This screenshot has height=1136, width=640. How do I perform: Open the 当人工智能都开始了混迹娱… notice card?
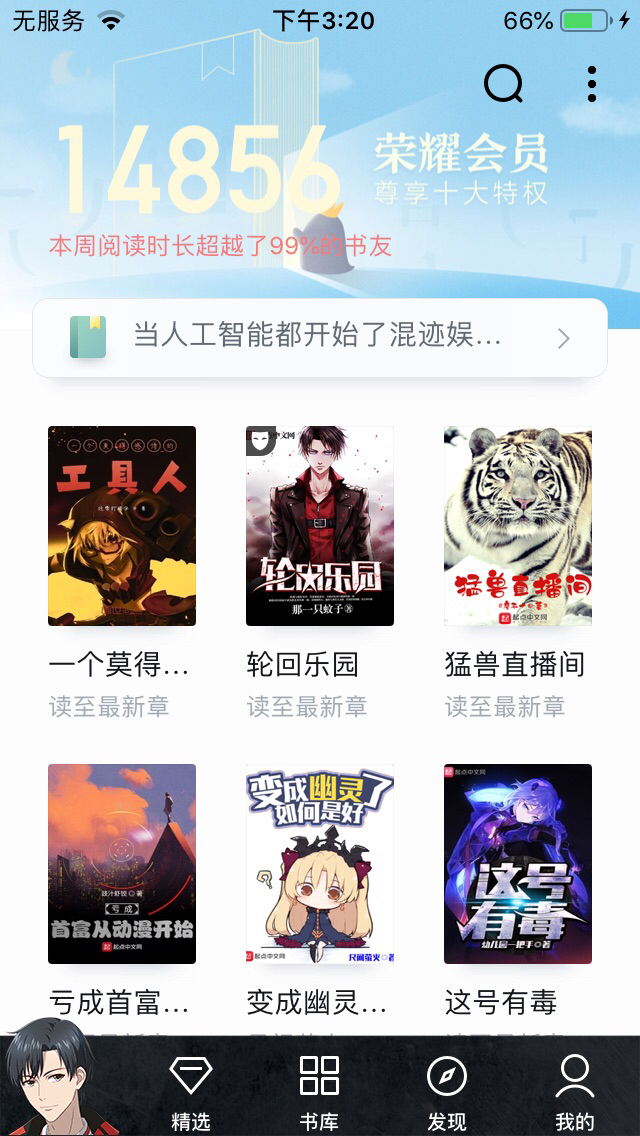pos(320,338)
